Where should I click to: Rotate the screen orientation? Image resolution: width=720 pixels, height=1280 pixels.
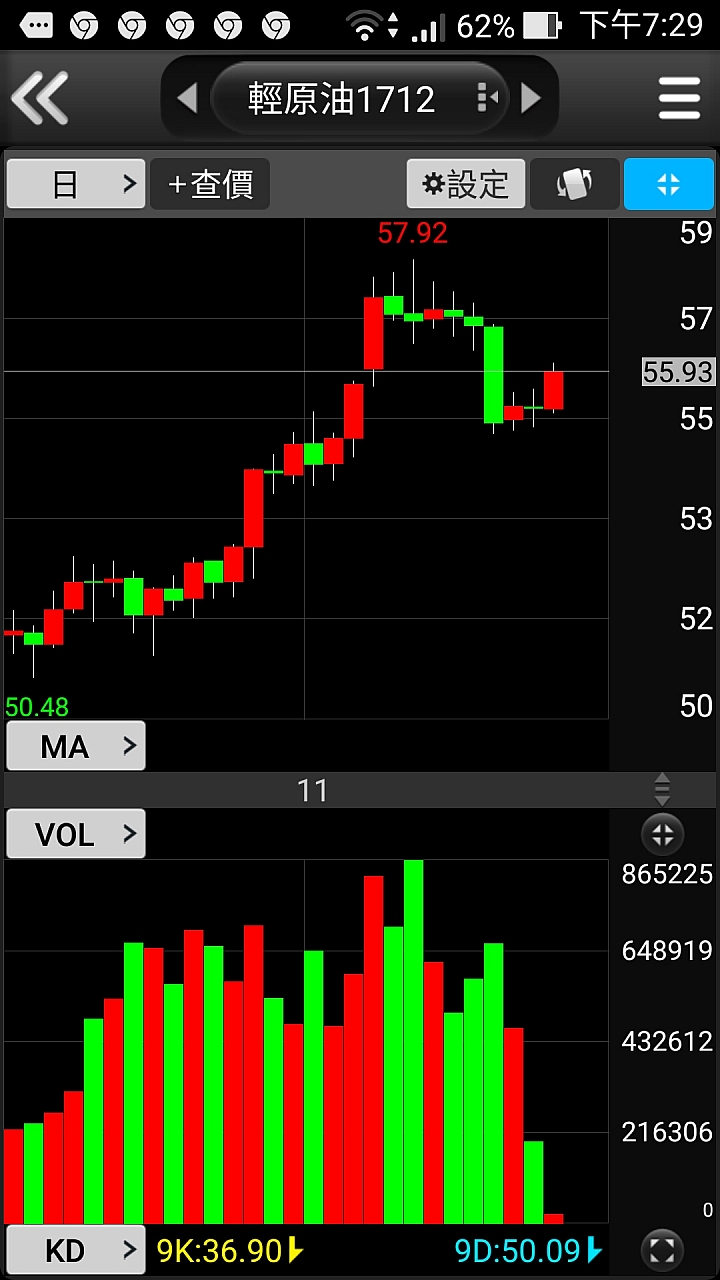(x=574, y=184)
